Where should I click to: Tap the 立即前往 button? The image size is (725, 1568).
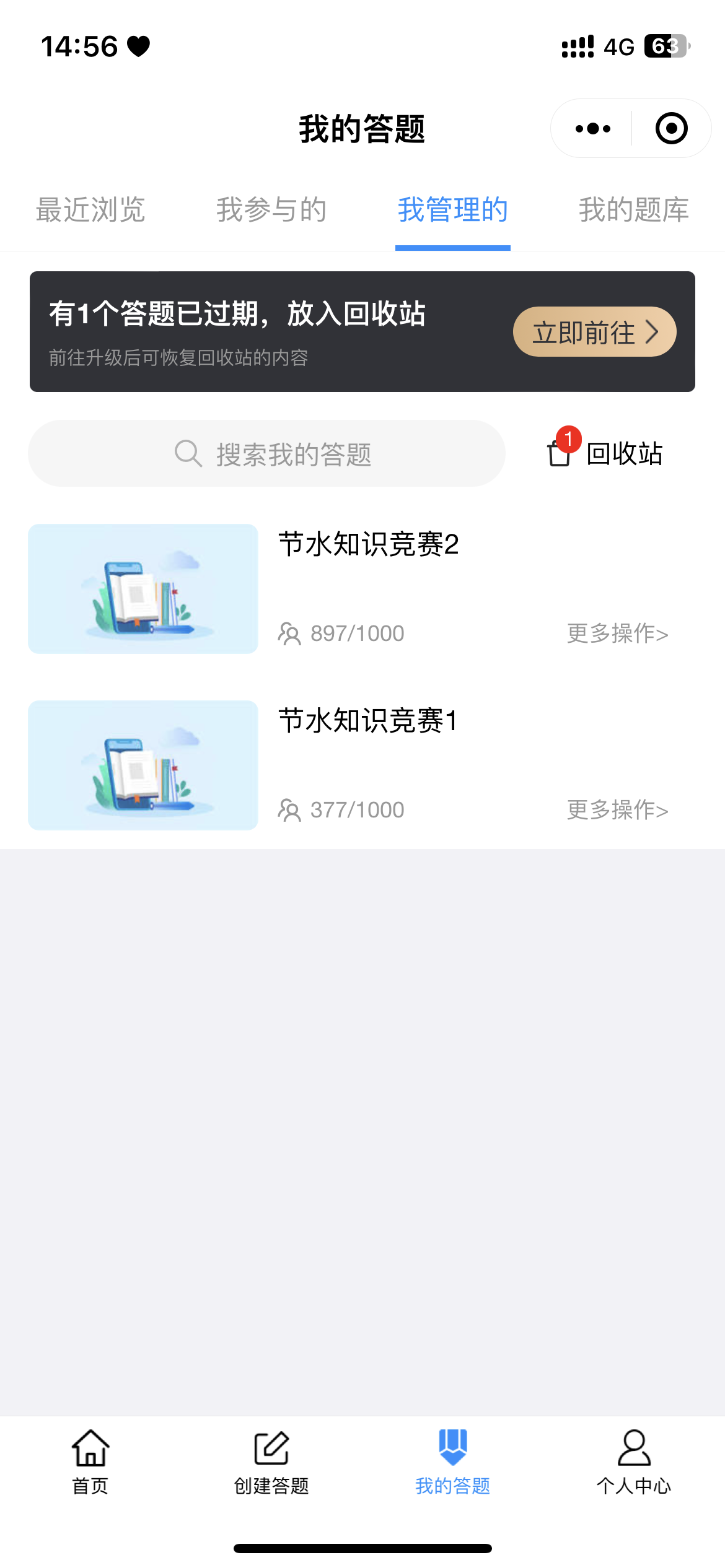[x=594, y=332]
